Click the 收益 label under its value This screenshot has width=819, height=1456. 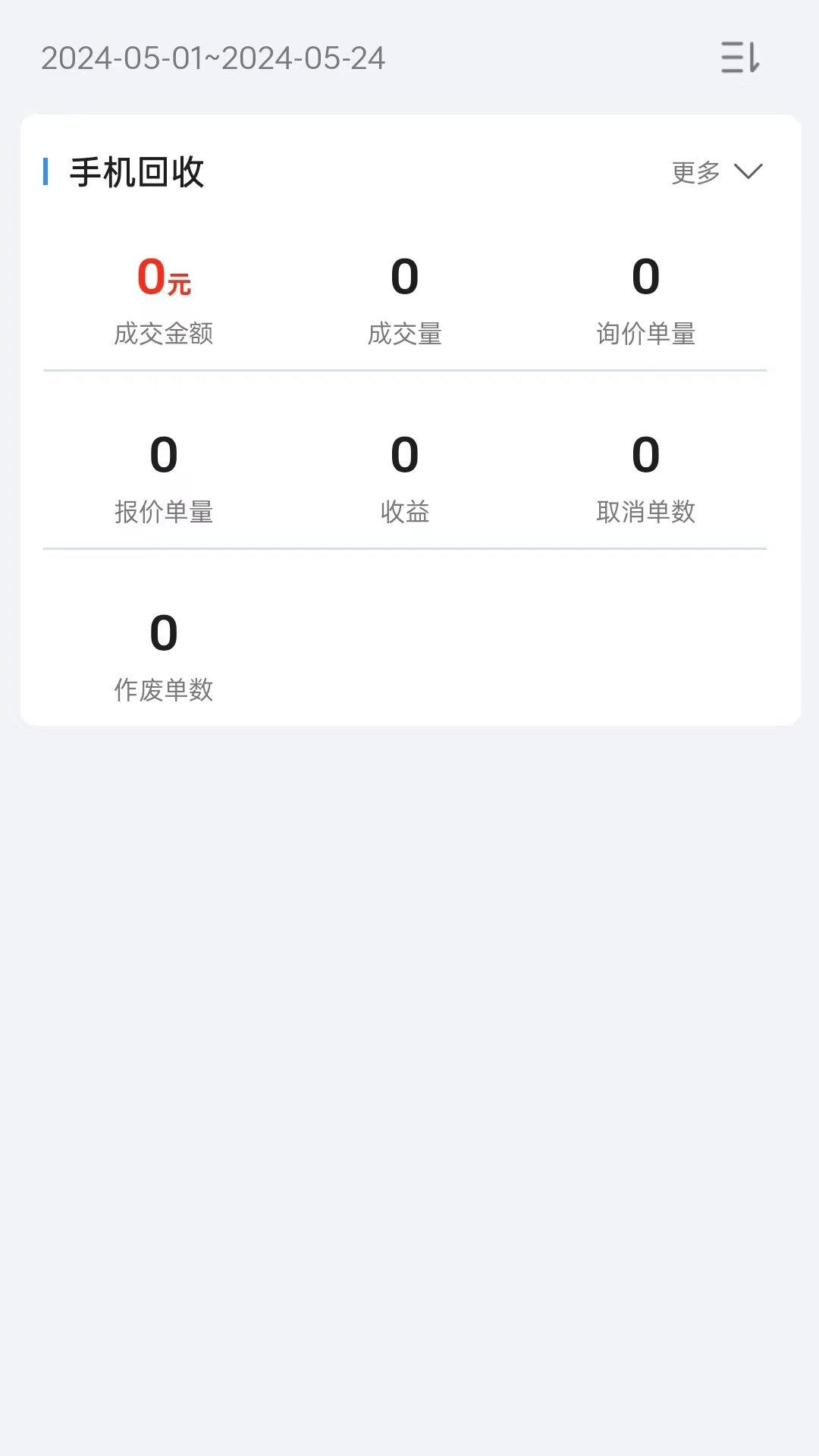403,513
